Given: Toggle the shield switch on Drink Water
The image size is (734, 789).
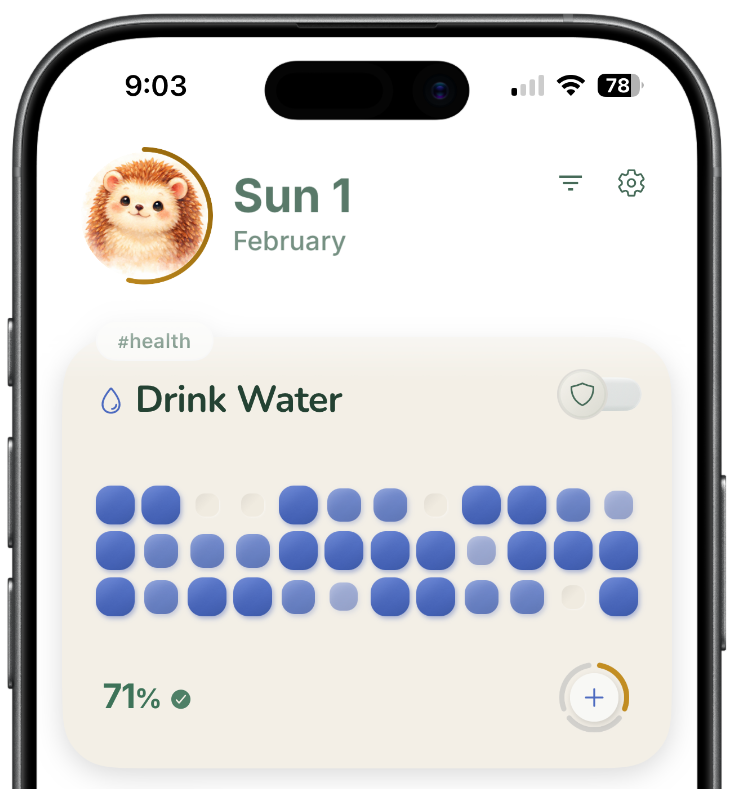Looking at the screenshot, I should coord(598,395).
